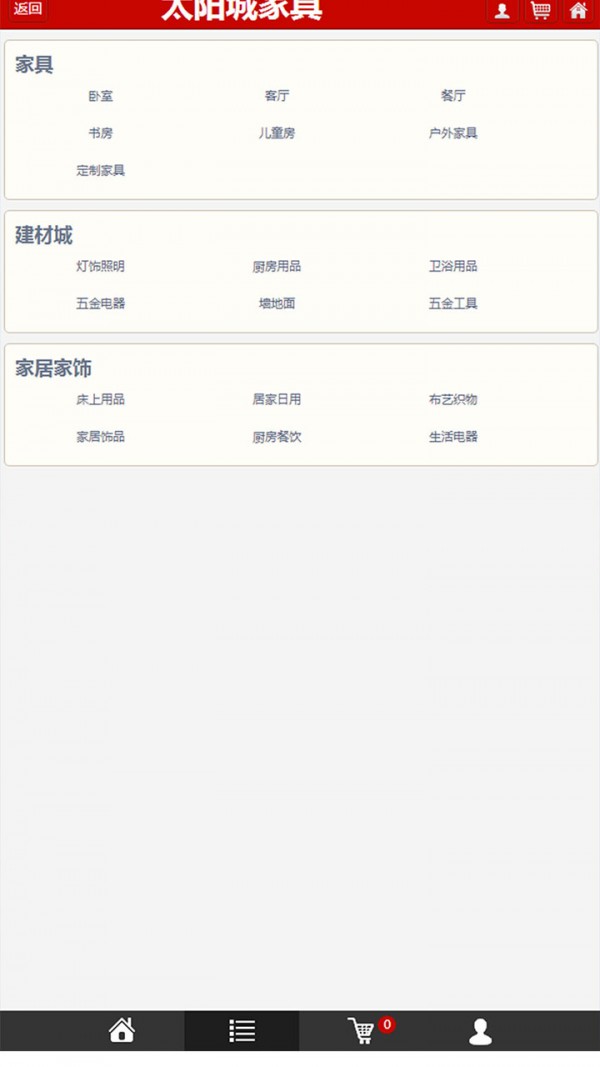600x1067 pixels.
Task: Select the bottom category list tab
Action: 241,1030
